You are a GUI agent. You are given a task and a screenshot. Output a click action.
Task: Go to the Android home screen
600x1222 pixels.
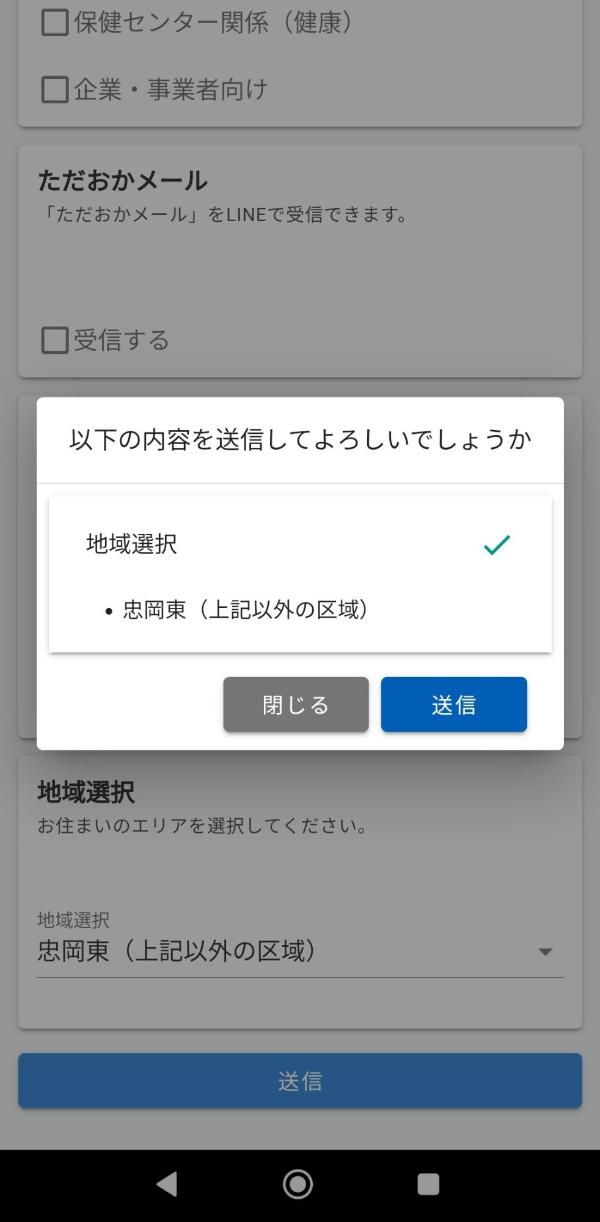298,1185
